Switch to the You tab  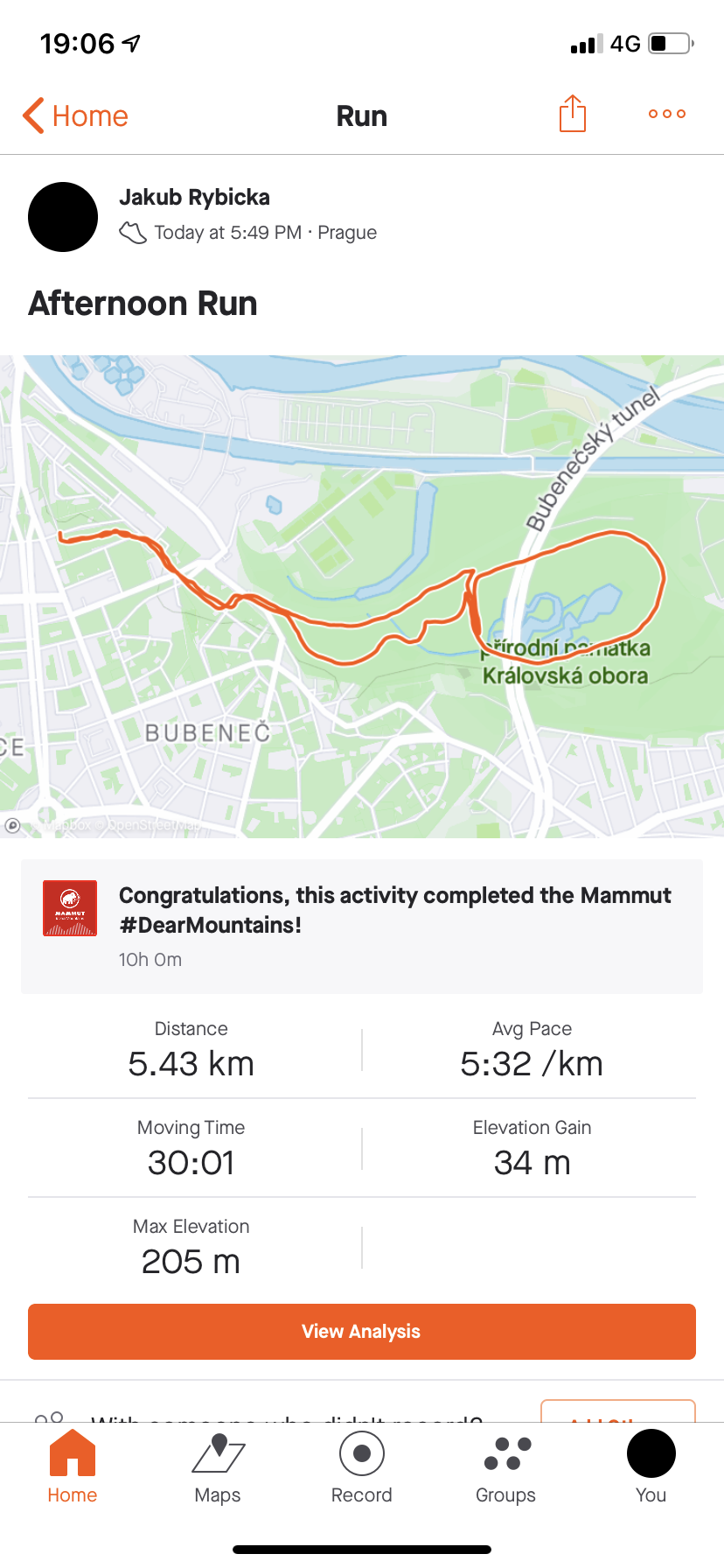(x=651, y=1468)
